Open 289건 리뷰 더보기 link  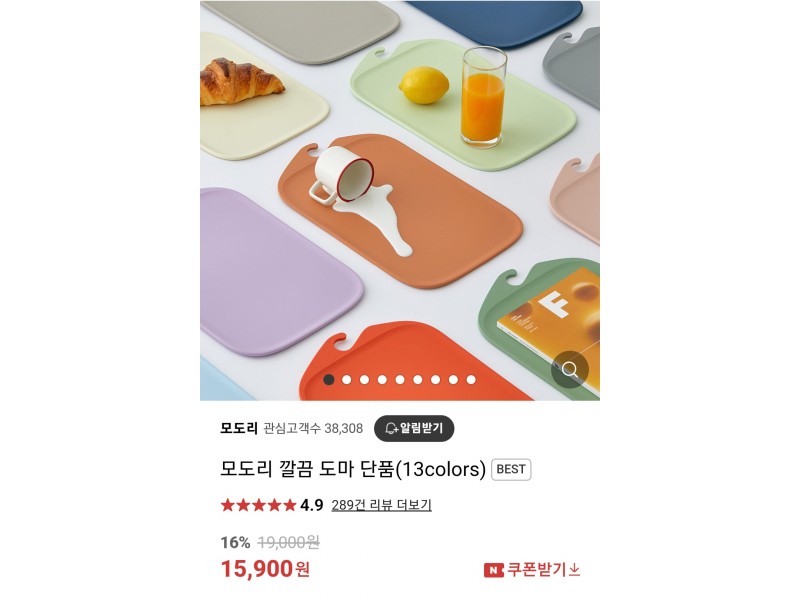(x=381, y=505)
